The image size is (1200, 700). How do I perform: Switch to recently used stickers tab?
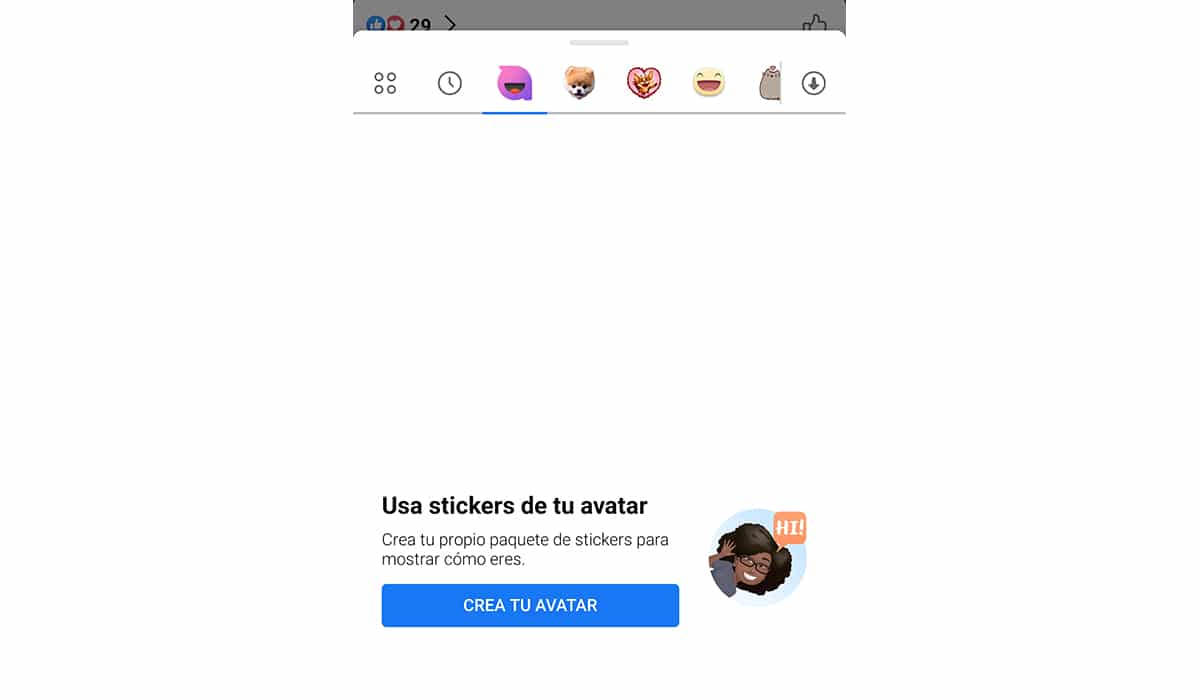pyautogui.click(x=450, y=83)
